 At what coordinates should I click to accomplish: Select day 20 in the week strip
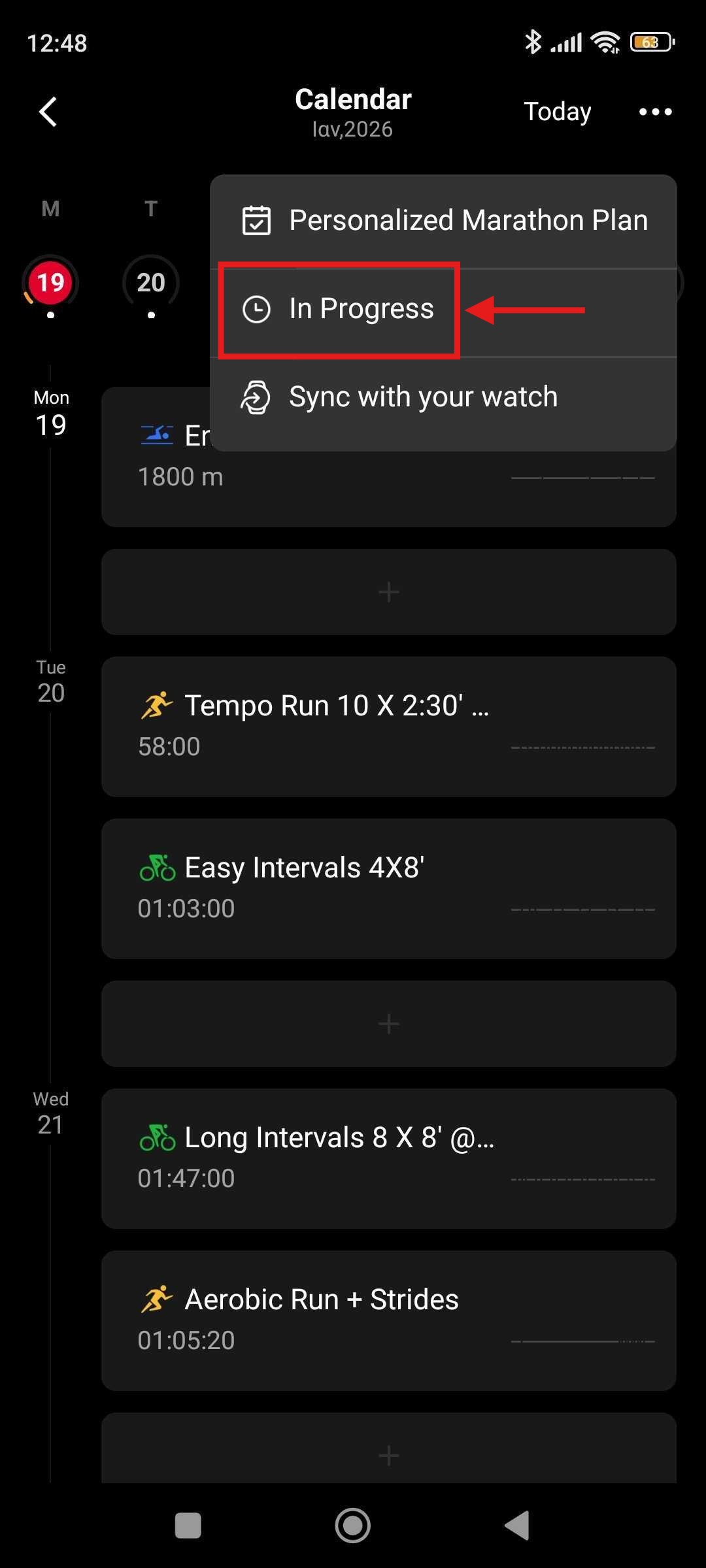(151, 283)
